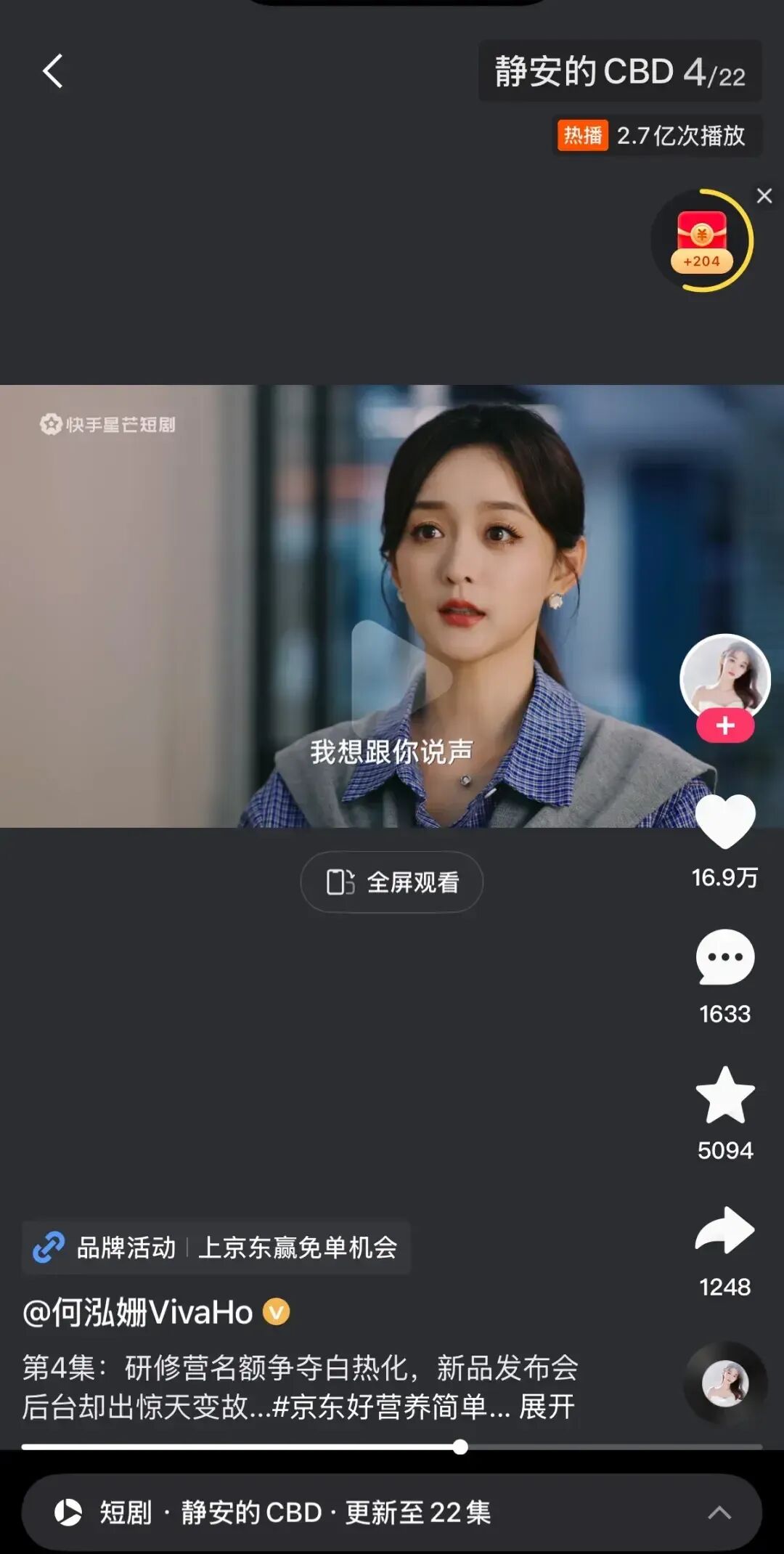Open the red envelope +204 reward
Screen dimensions: 784x1554
[x=701, y=240]
